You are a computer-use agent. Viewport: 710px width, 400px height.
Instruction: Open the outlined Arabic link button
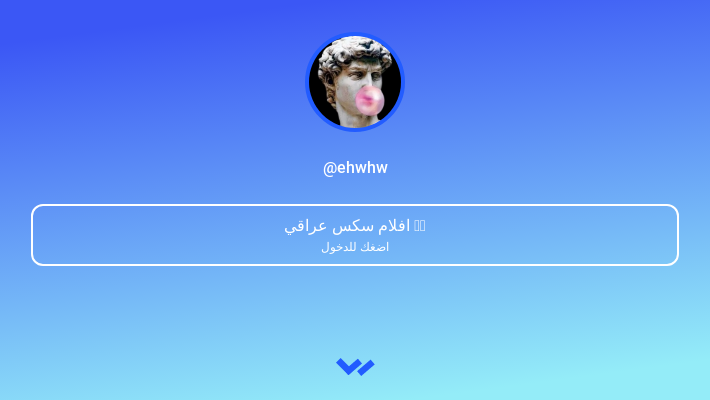(x=355, y=235)
